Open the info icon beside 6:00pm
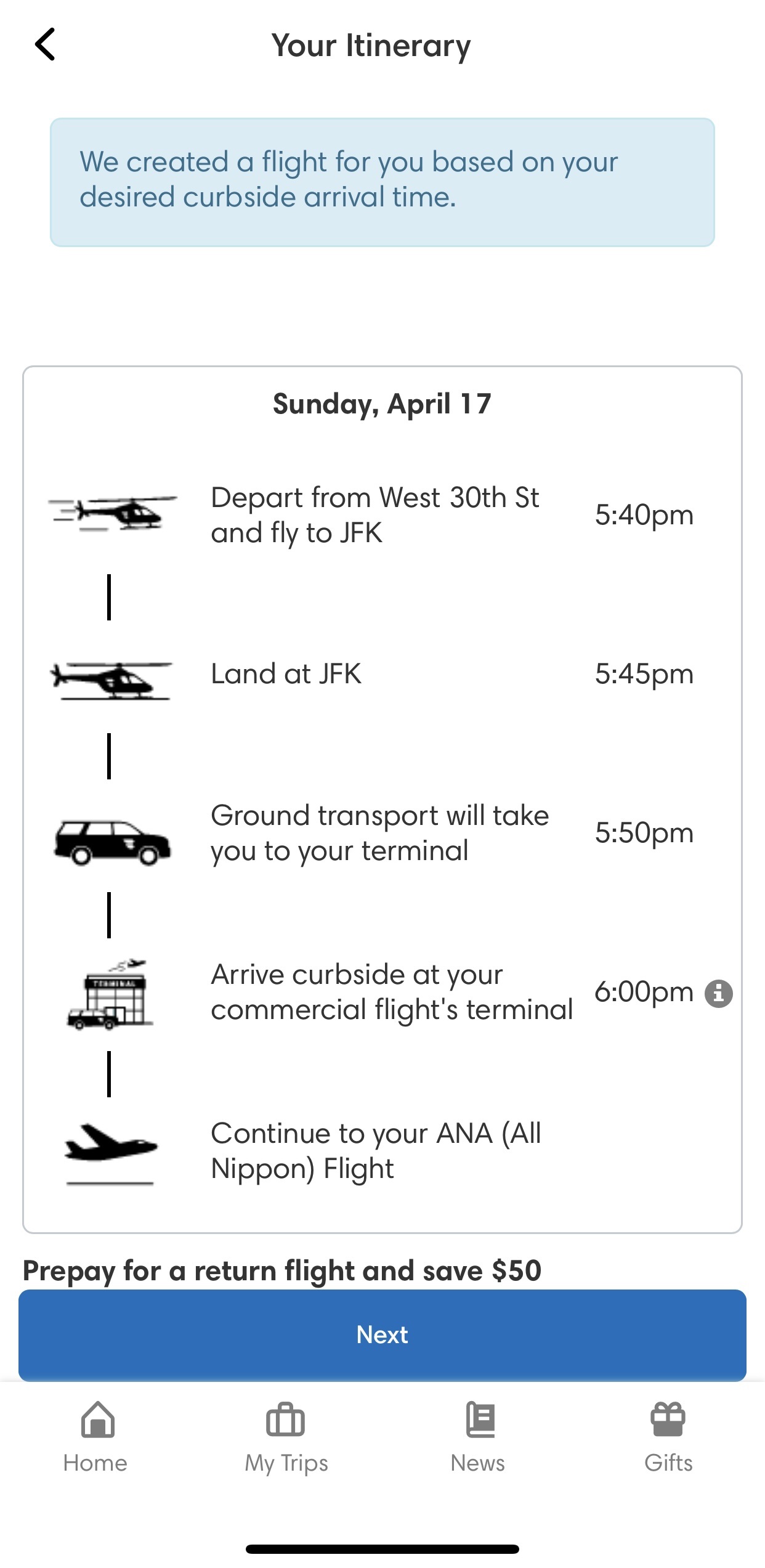The height and width of the screenshot is (1568, 765). [x=718, y=993]
